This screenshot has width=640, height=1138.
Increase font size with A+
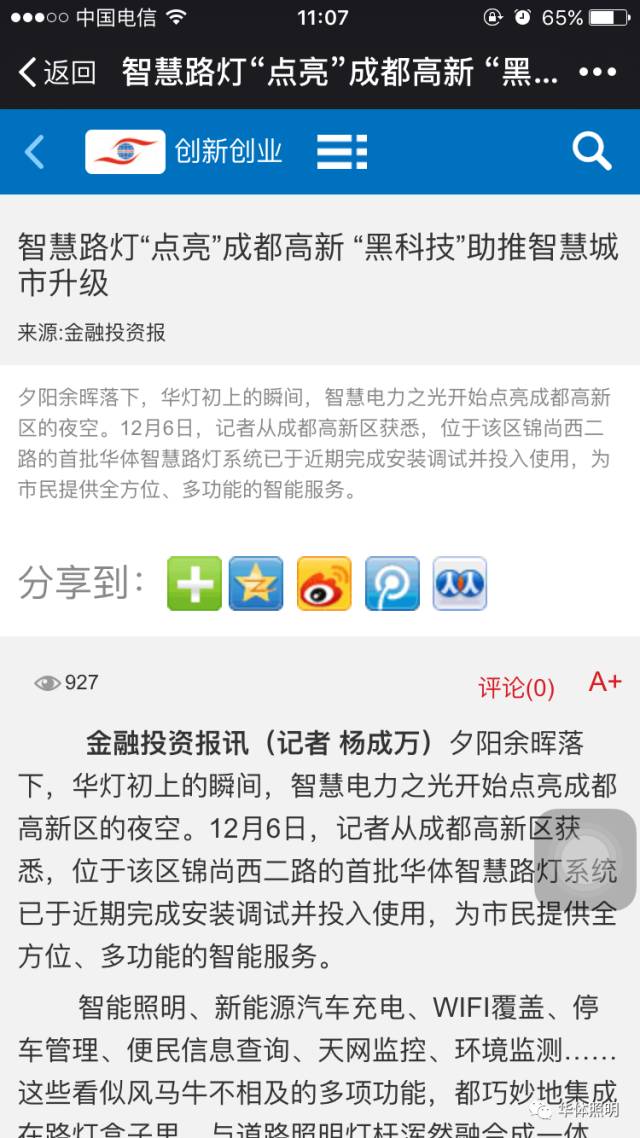(605, 682)
